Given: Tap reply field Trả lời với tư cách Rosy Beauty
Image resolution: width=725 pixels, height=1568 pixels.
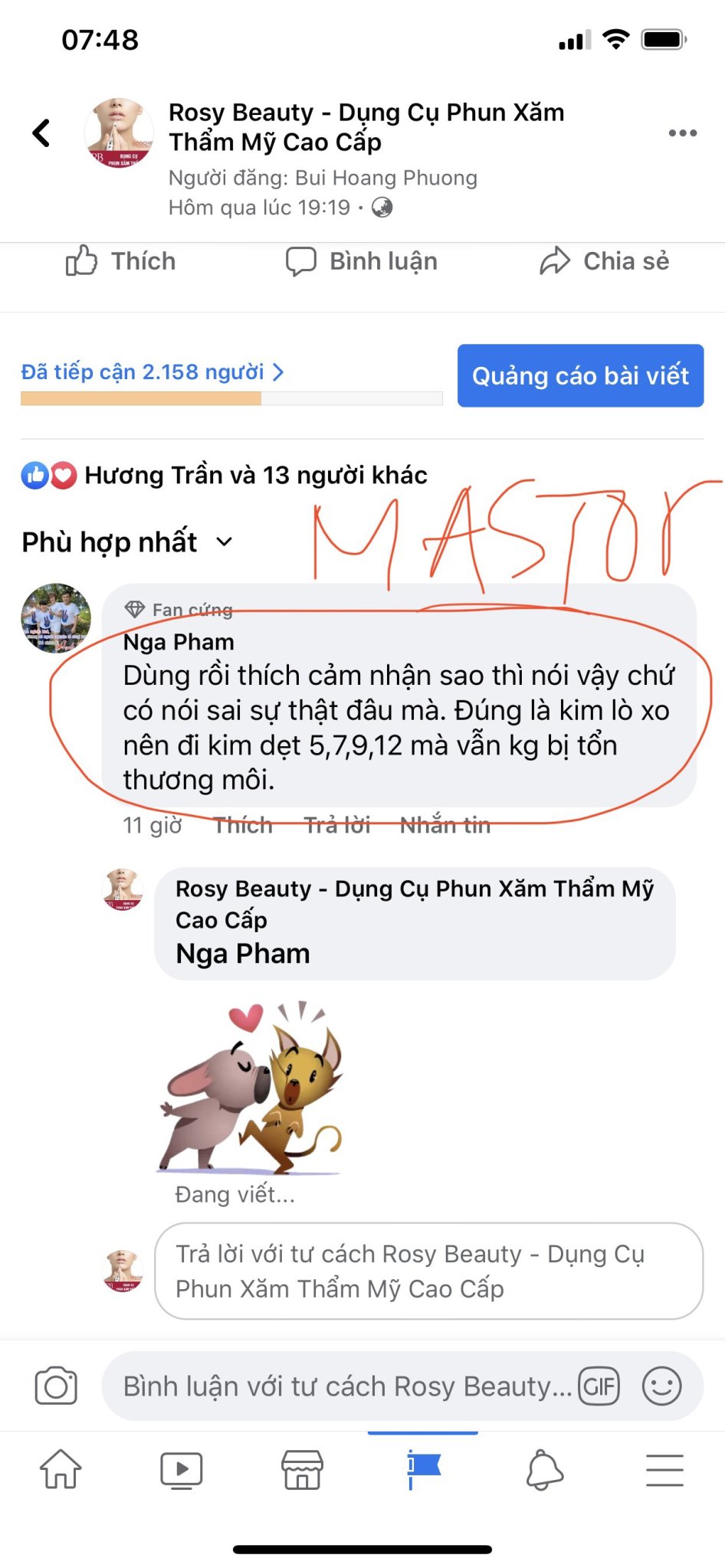Looking at the screenshot, I should click(x=428, y=1271).
